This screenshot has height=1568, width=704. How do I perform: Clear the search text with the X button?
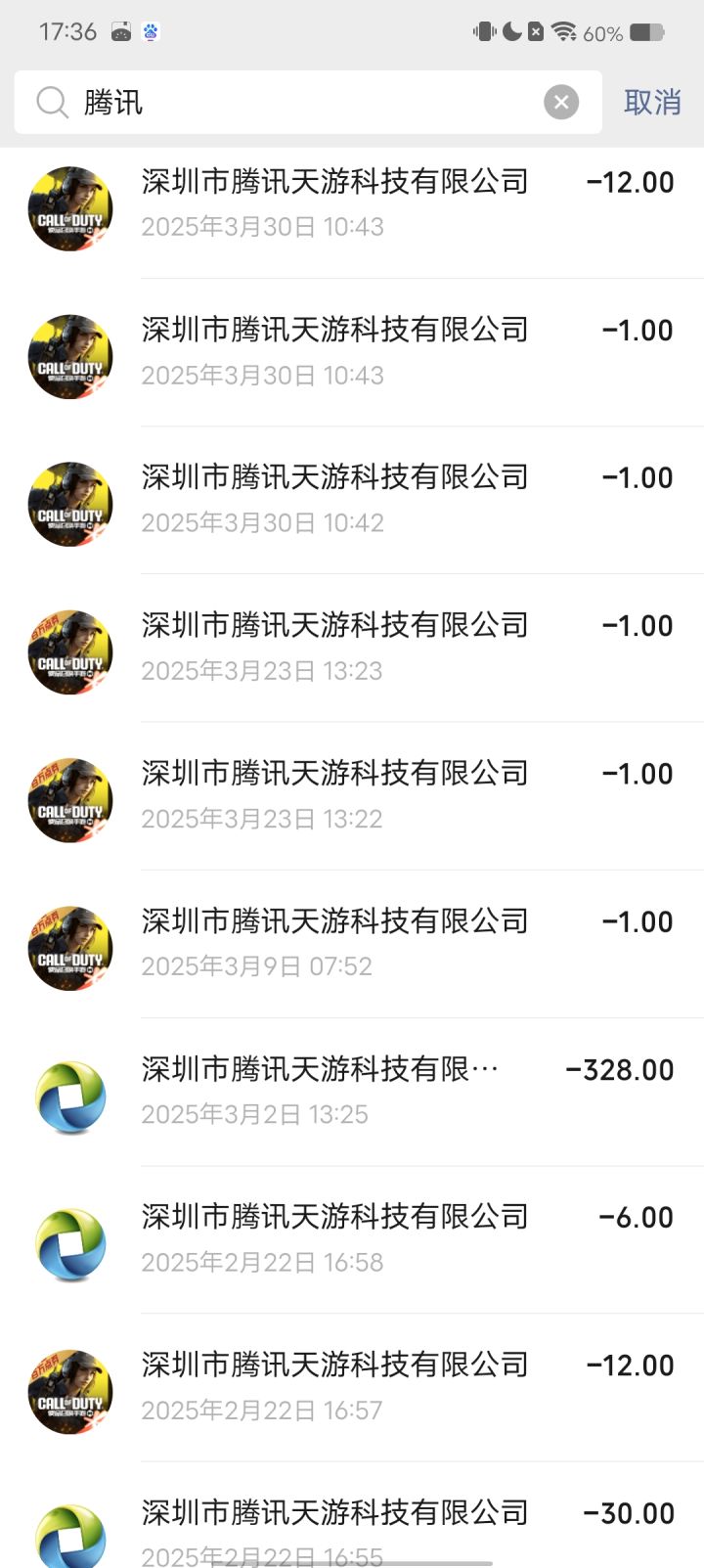click(x=561, y=102)
